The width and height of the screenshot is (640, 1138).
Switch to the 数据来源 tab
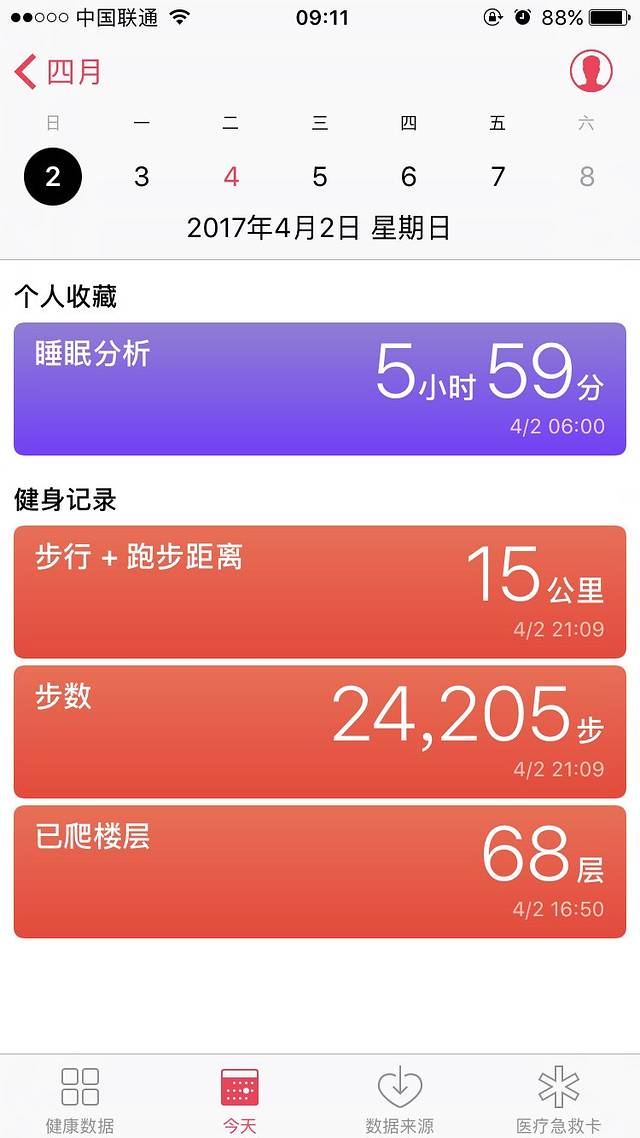click(x=400, y=1099)
